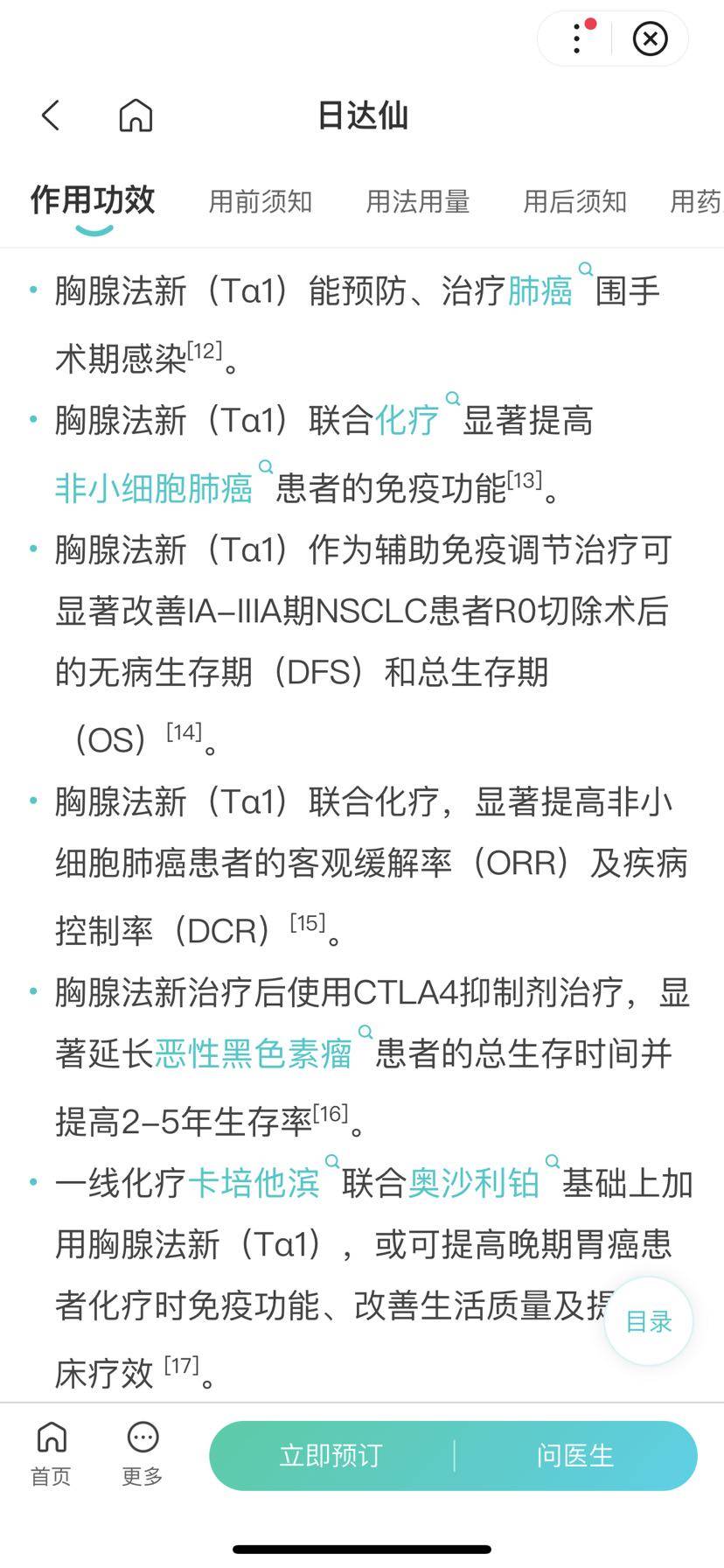Go back to the previous page
The image size is (724, 1568).
point(51,115)
